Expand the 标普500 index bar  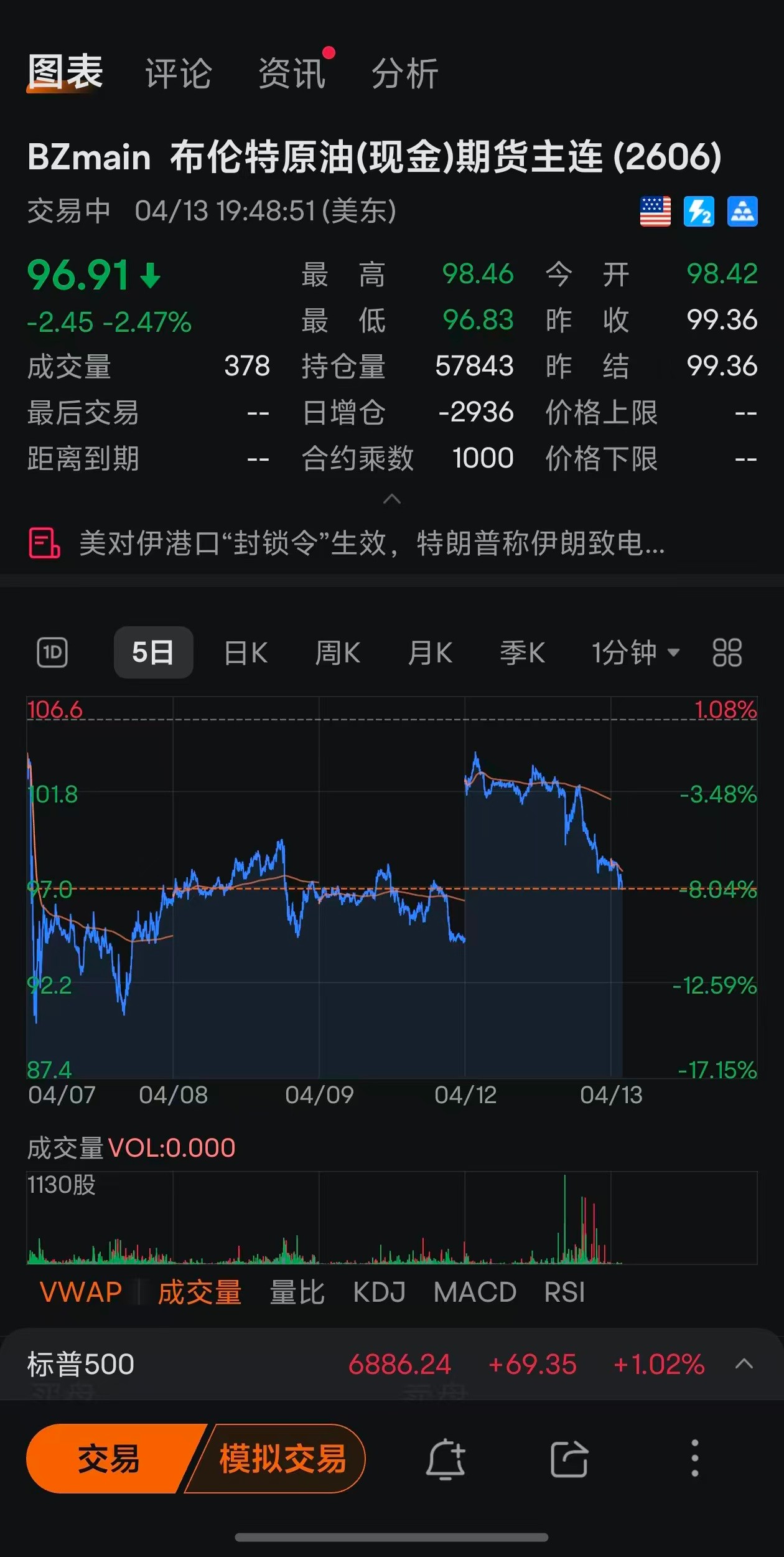click(744, 1364)
